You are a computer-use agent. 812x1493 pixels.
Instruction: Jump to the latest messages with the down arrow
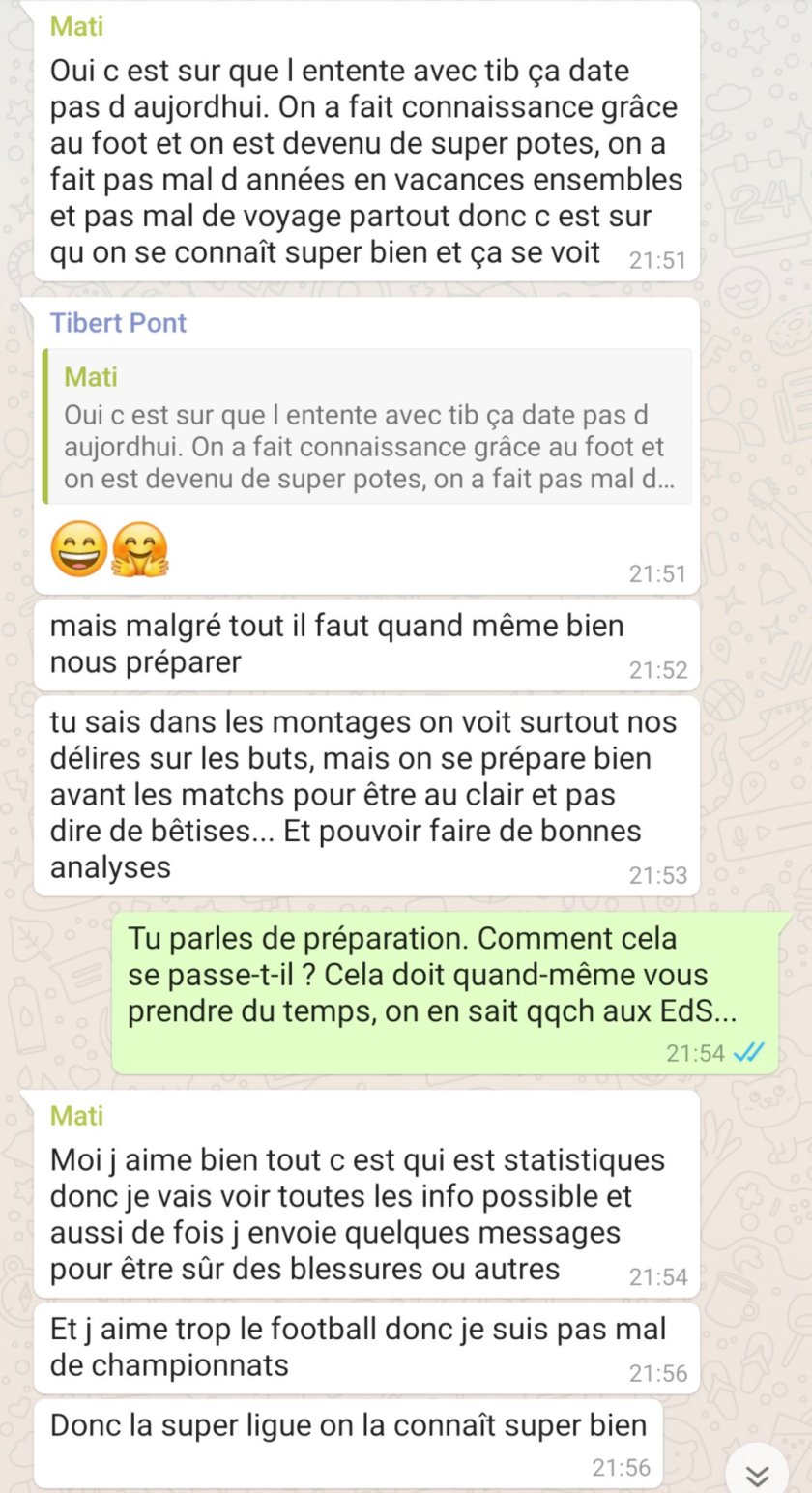coord(757,1474)
